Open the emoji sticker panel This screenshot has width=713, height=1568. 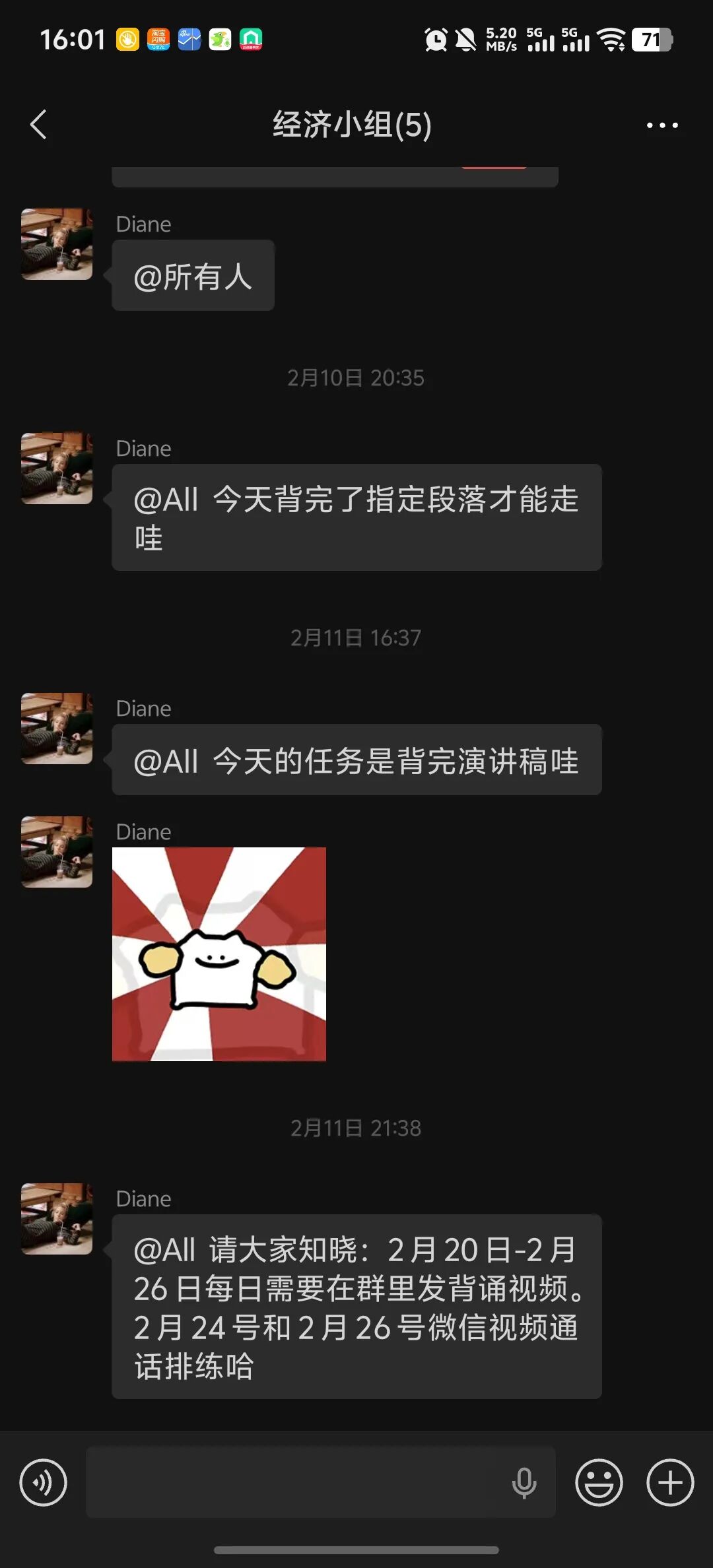pos(599,1482)
